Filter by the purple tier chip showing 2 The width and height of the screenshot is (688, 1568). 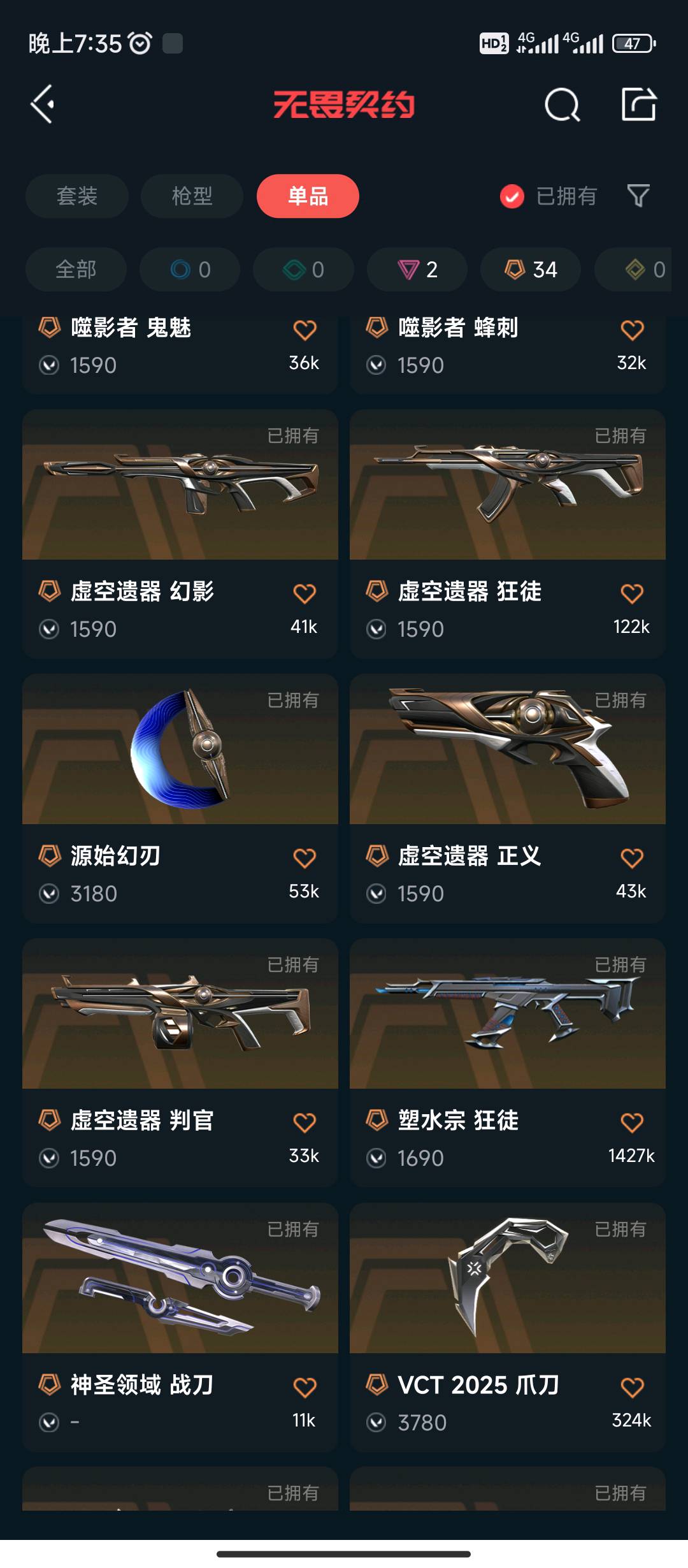[417, 269]
